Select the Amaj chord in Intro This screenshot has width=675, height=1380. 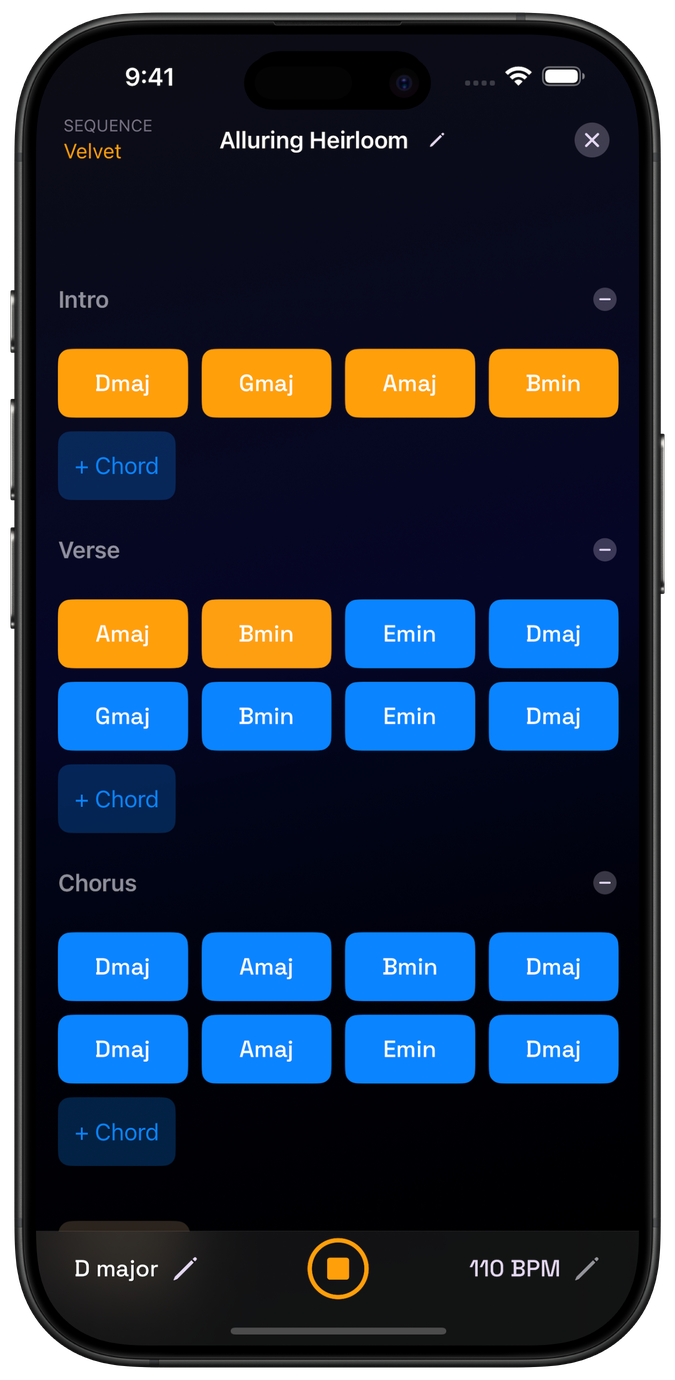(x=410, y=383)
